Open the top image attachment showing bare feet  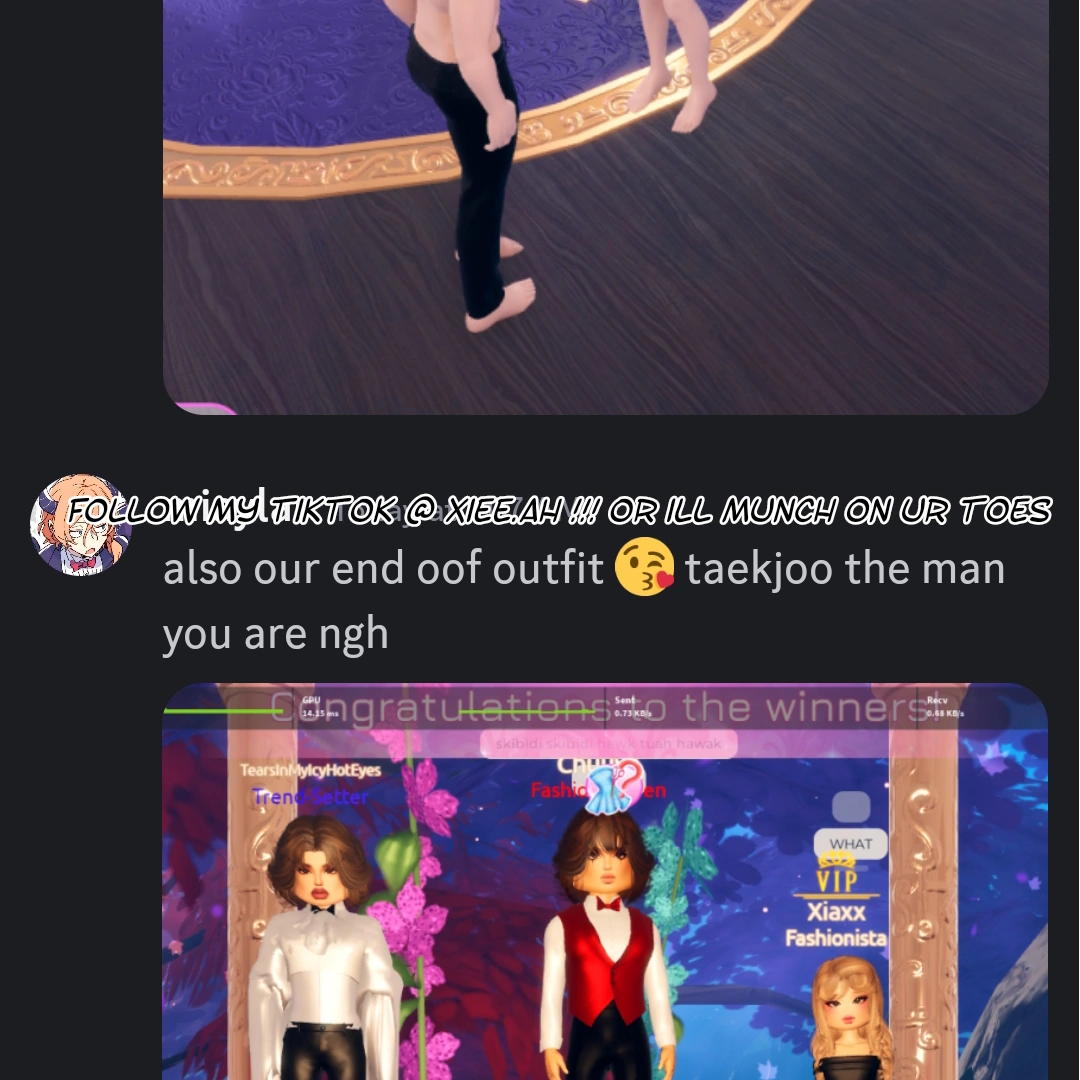click(605, 200)
